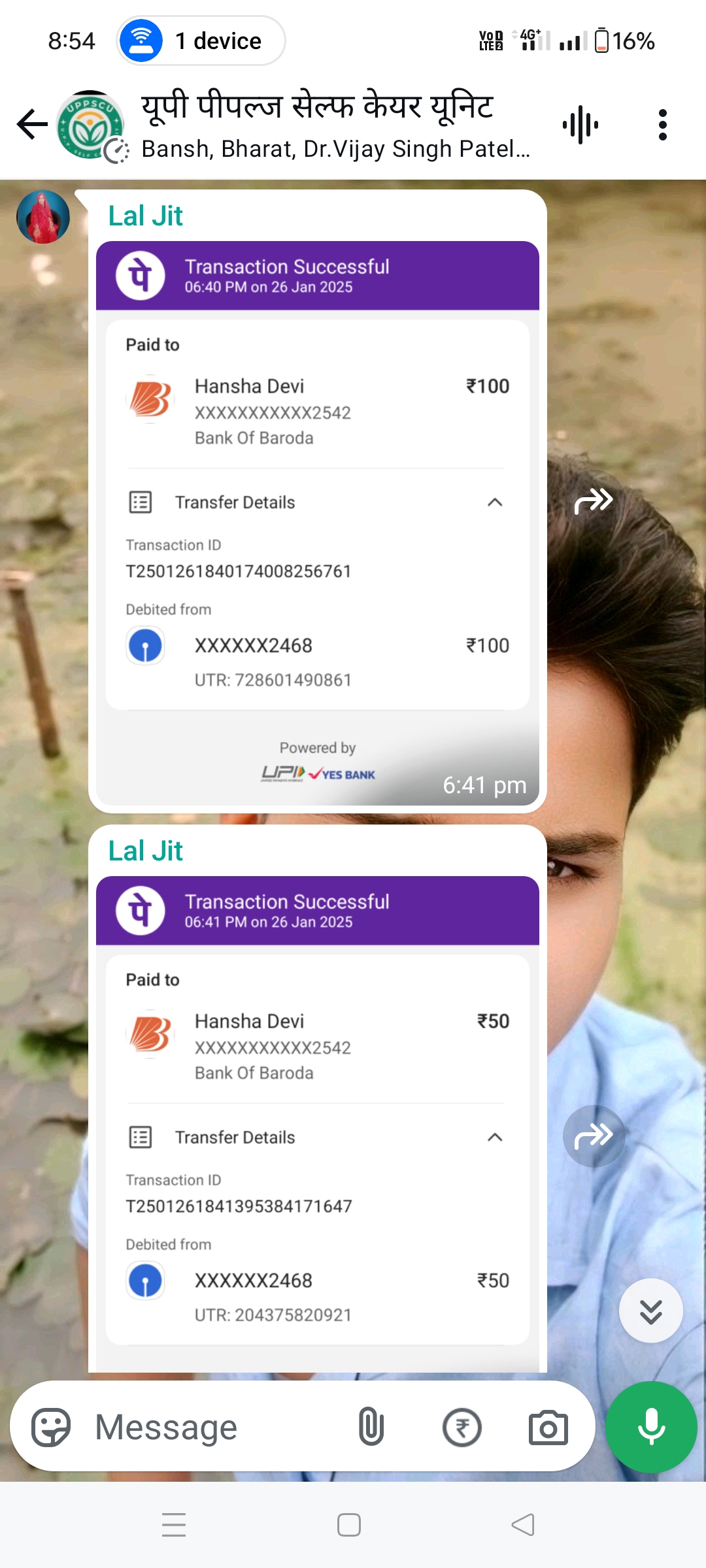706x1568 pixels.
Task: View the ₹50 Transaction Successful image
Action: (317, 1143)
